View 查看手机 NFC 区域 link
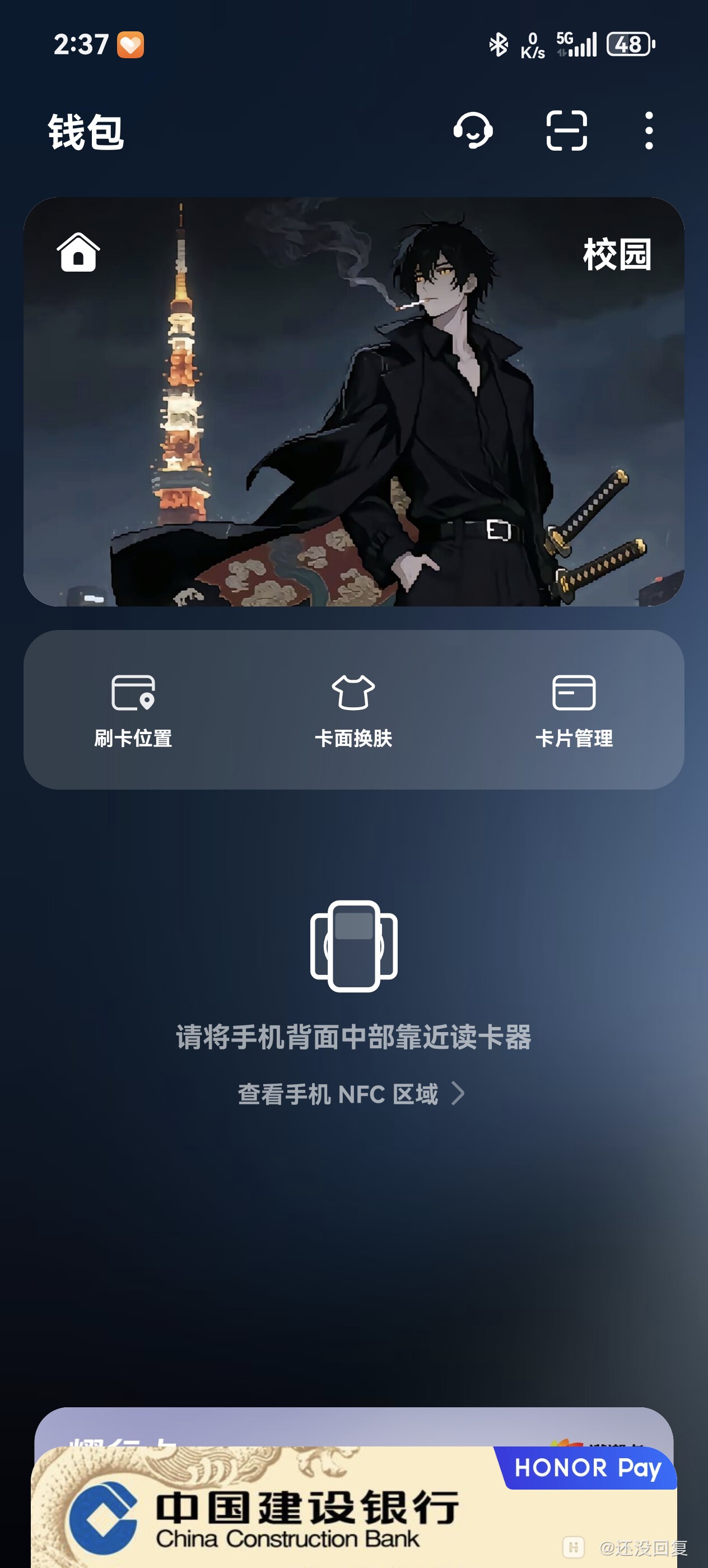 (351, 1094)
